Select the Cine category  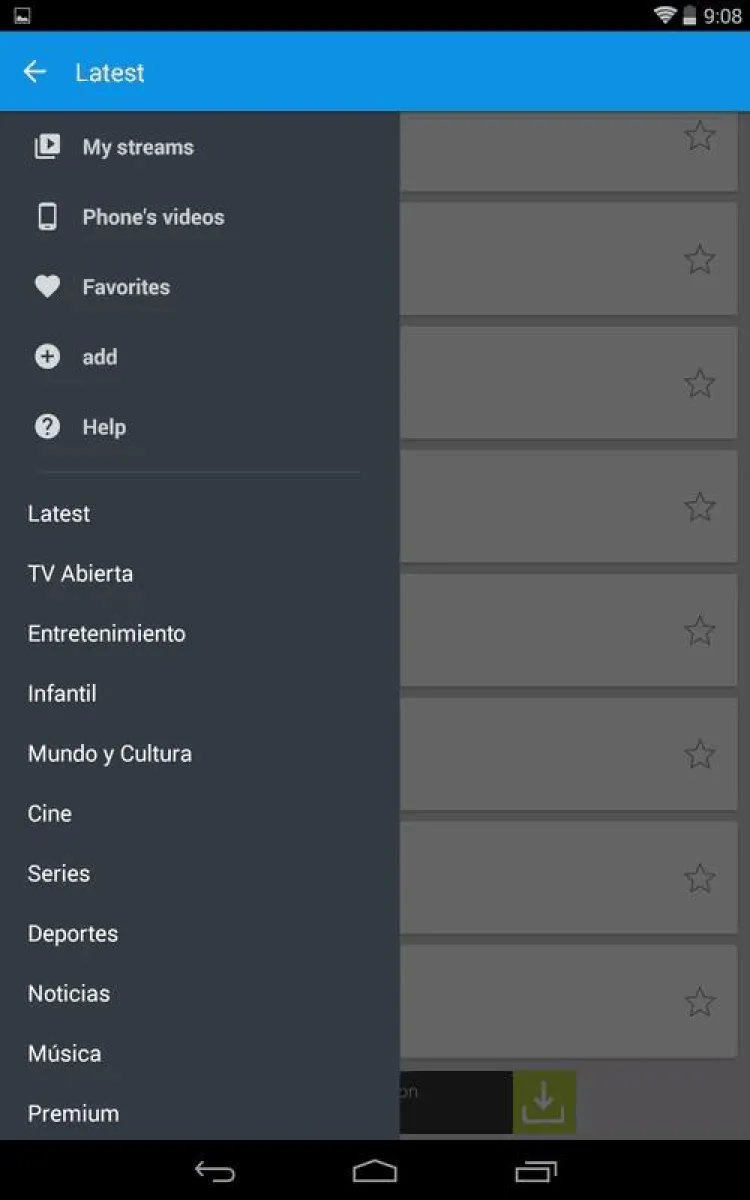[50, 813]
